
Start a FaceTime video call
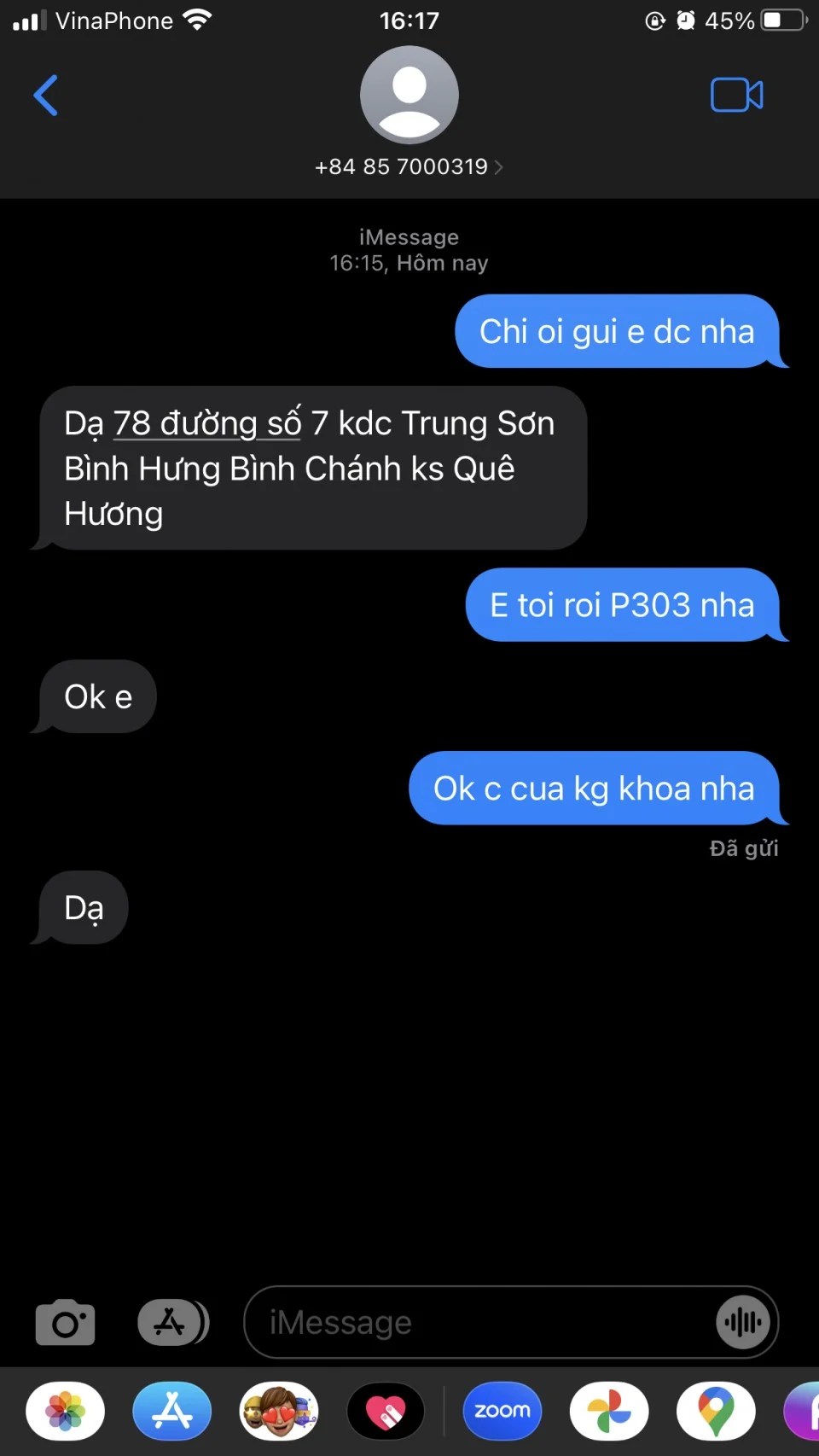(x=736, y=95)
